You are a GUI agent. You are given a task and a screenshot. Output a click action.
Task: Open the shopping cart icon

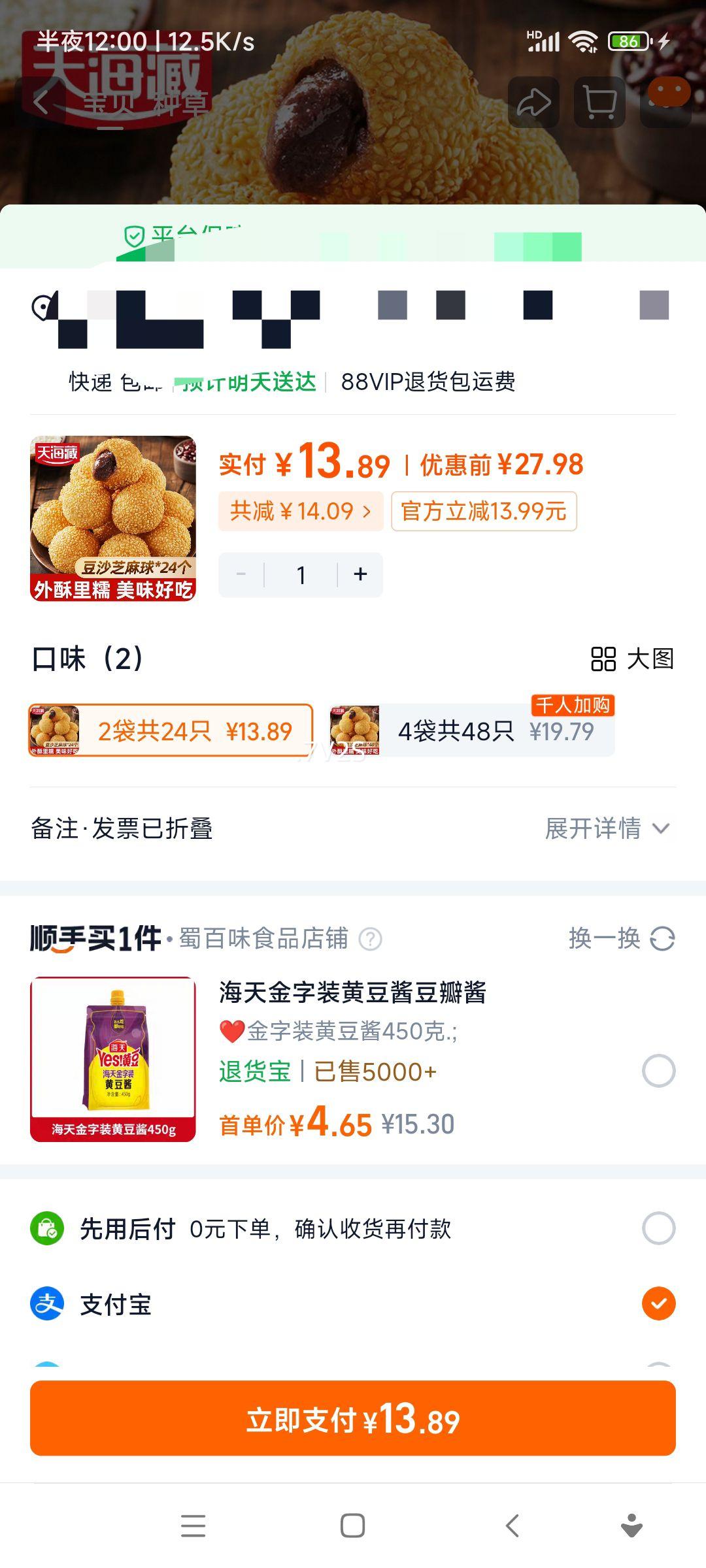[599, 101]
